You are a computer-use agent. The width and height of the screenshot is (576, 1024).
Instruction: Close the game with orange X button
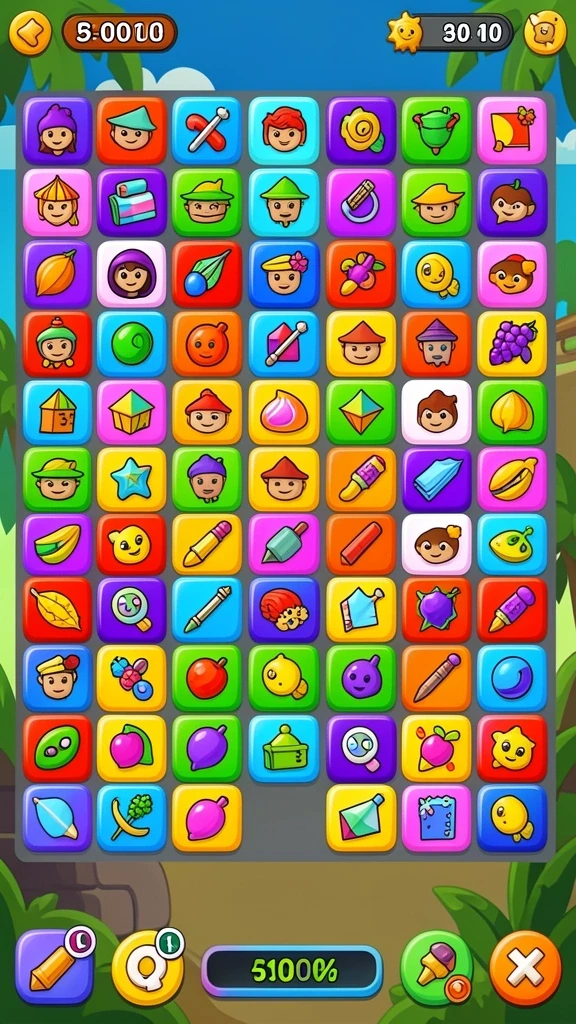(526, 968)
